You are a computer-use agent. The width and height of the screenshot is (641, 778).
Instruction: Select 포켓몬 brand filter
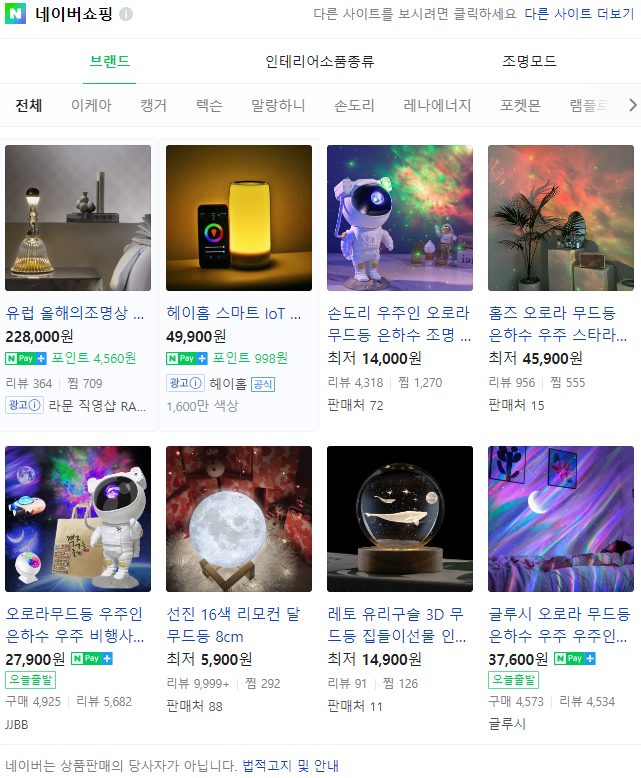(520, 105)
